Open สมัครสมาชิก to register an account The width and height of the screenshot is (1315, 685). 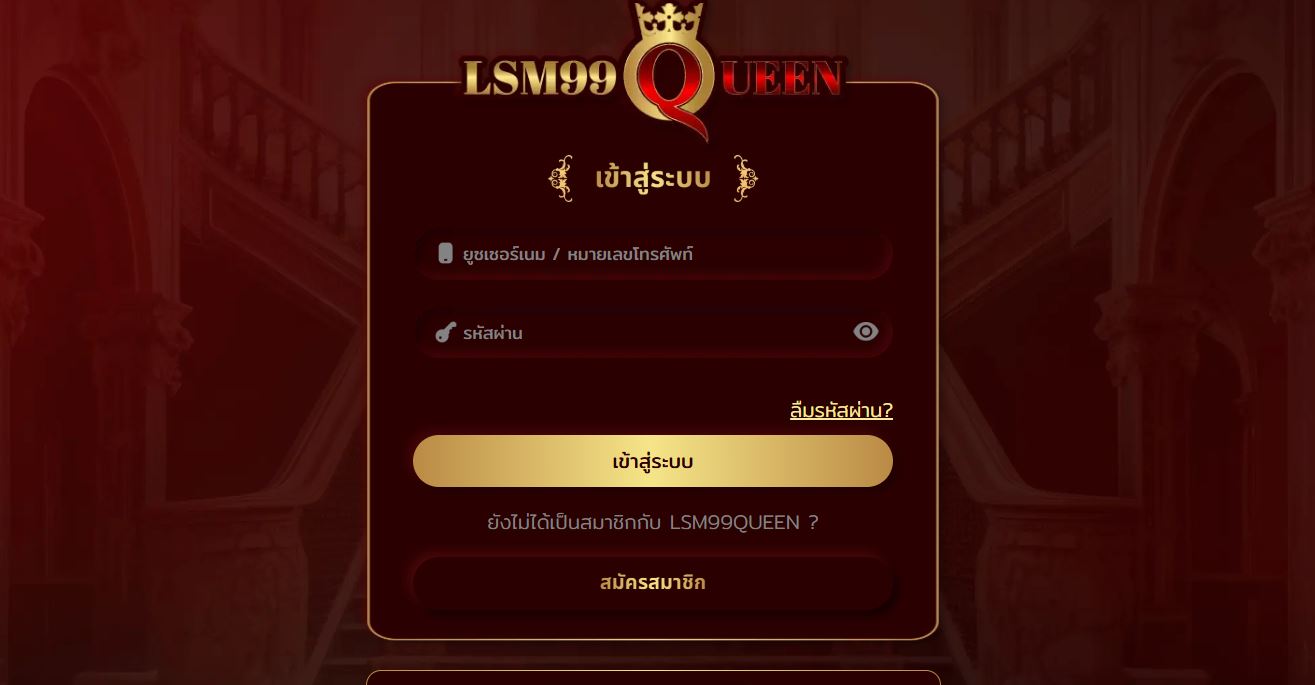tap(652, 583)
